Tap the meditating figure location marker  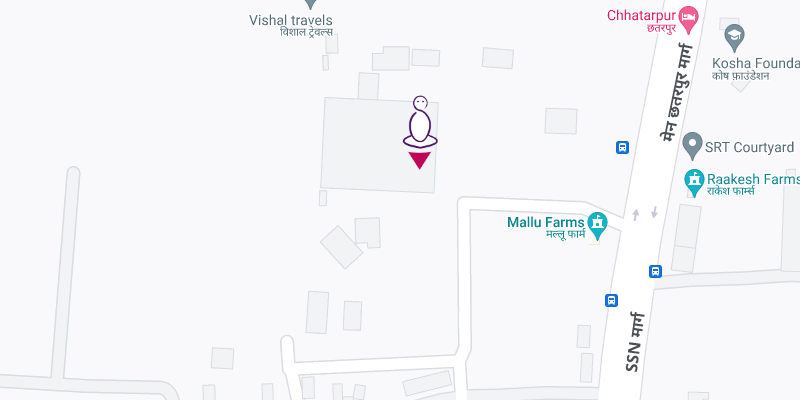(x=420, y=131)
